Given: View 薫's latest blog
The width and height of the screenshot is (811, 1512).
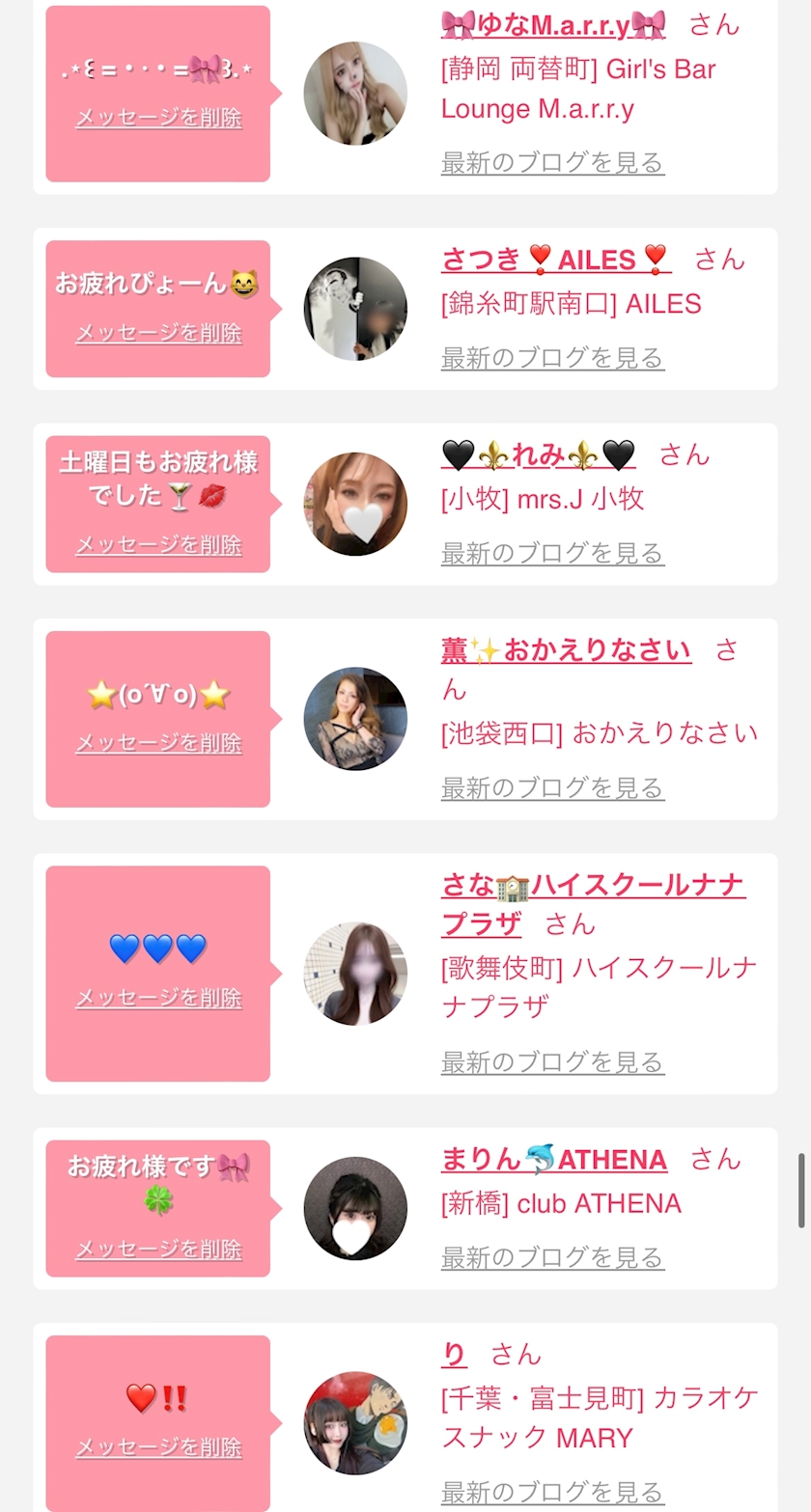Looking at the screenshot, I should 552,788.
